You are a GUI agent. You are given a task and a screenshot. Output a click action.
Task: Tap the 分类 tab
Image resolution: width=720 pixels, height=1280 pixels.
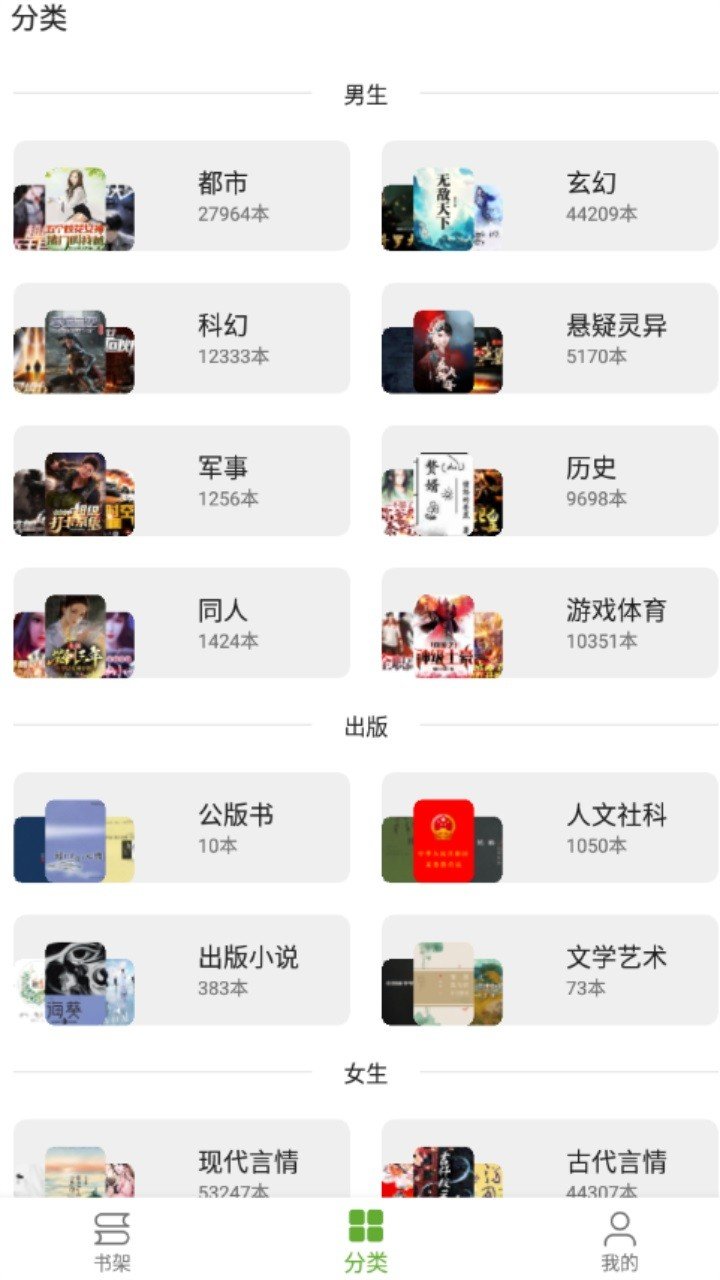pos(366,1240)
